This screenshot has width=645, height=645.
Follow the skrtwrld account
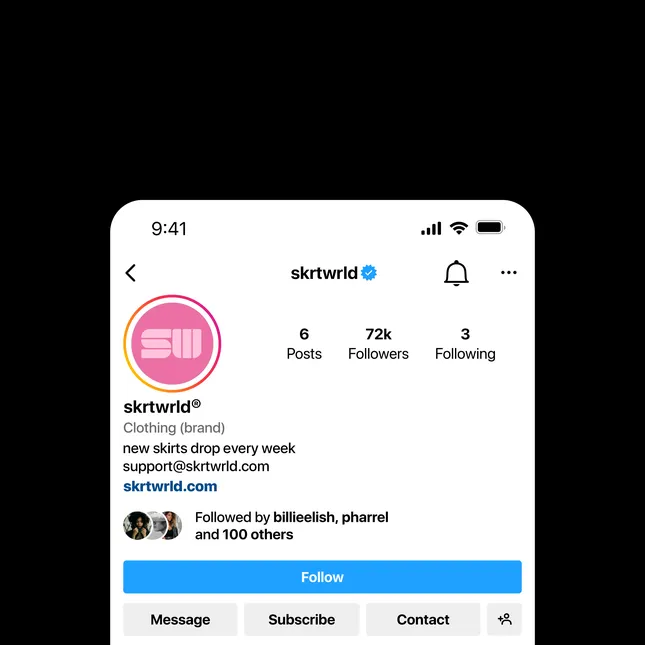(322, 577)
